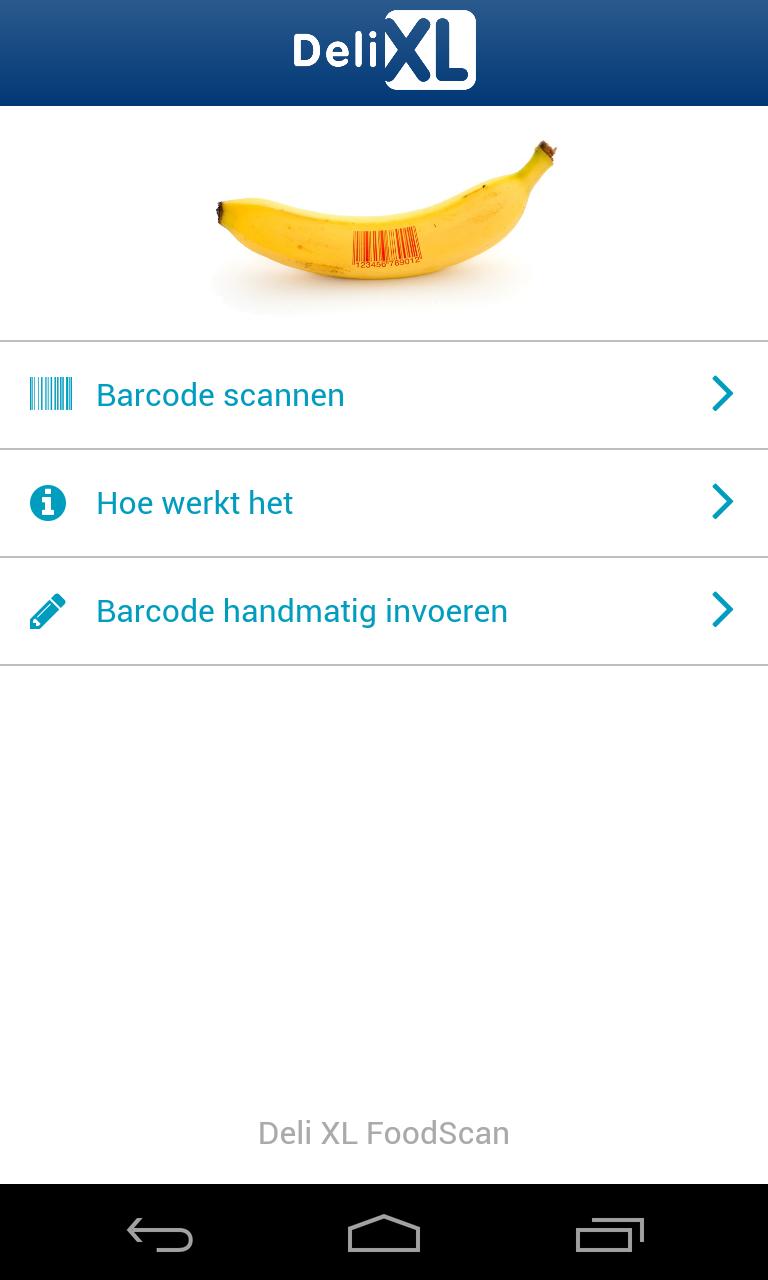This screenshot has height=1280, width=768.
Task: Open handmatig invoeren using its chevron arrow
Action: (722, 610)
